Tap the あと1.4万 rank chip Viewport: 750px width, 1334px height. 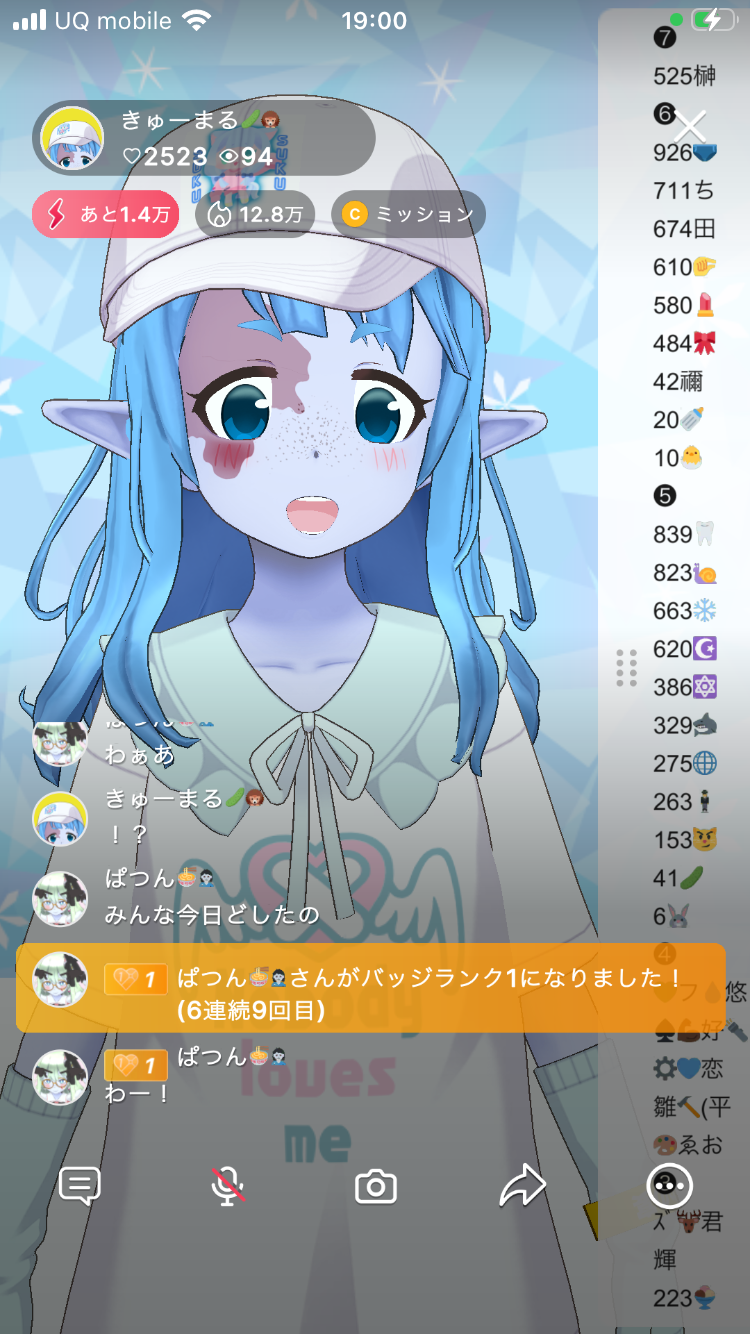[106, 214]
